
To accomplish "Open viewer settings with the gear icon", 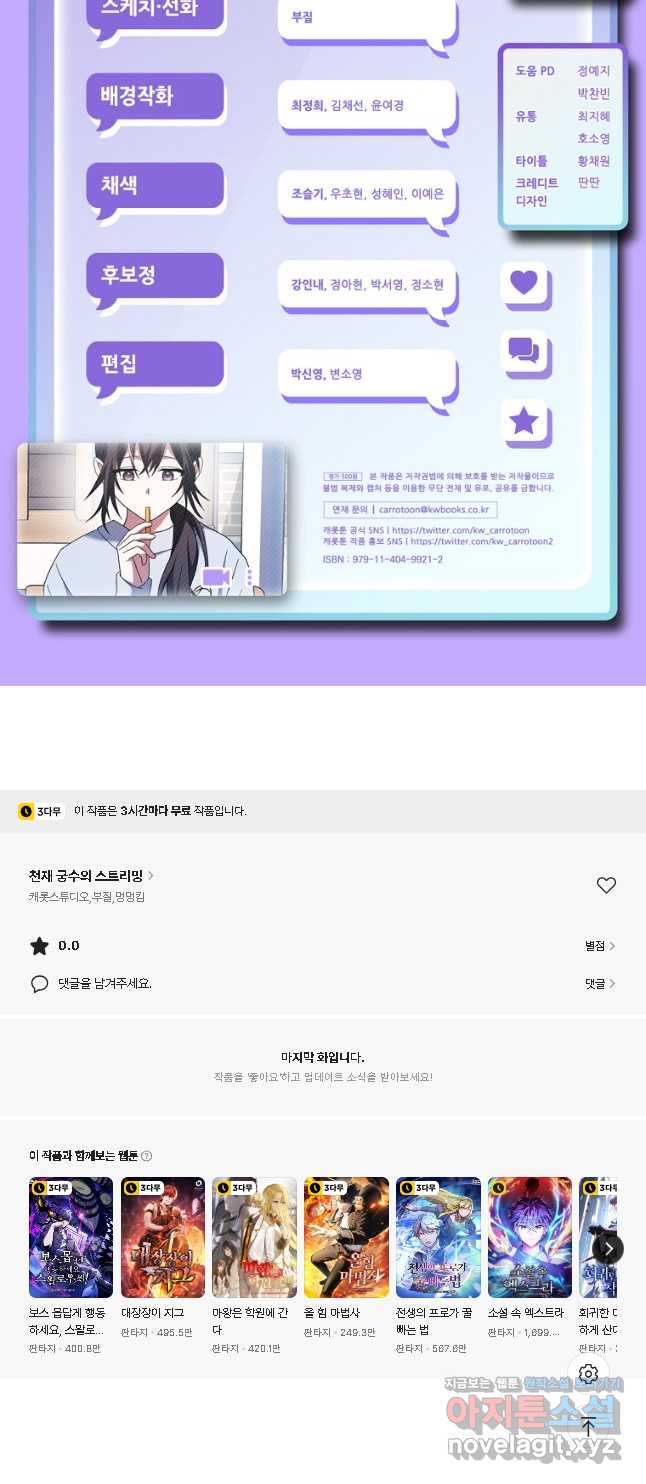I will tap(588, 1374).
